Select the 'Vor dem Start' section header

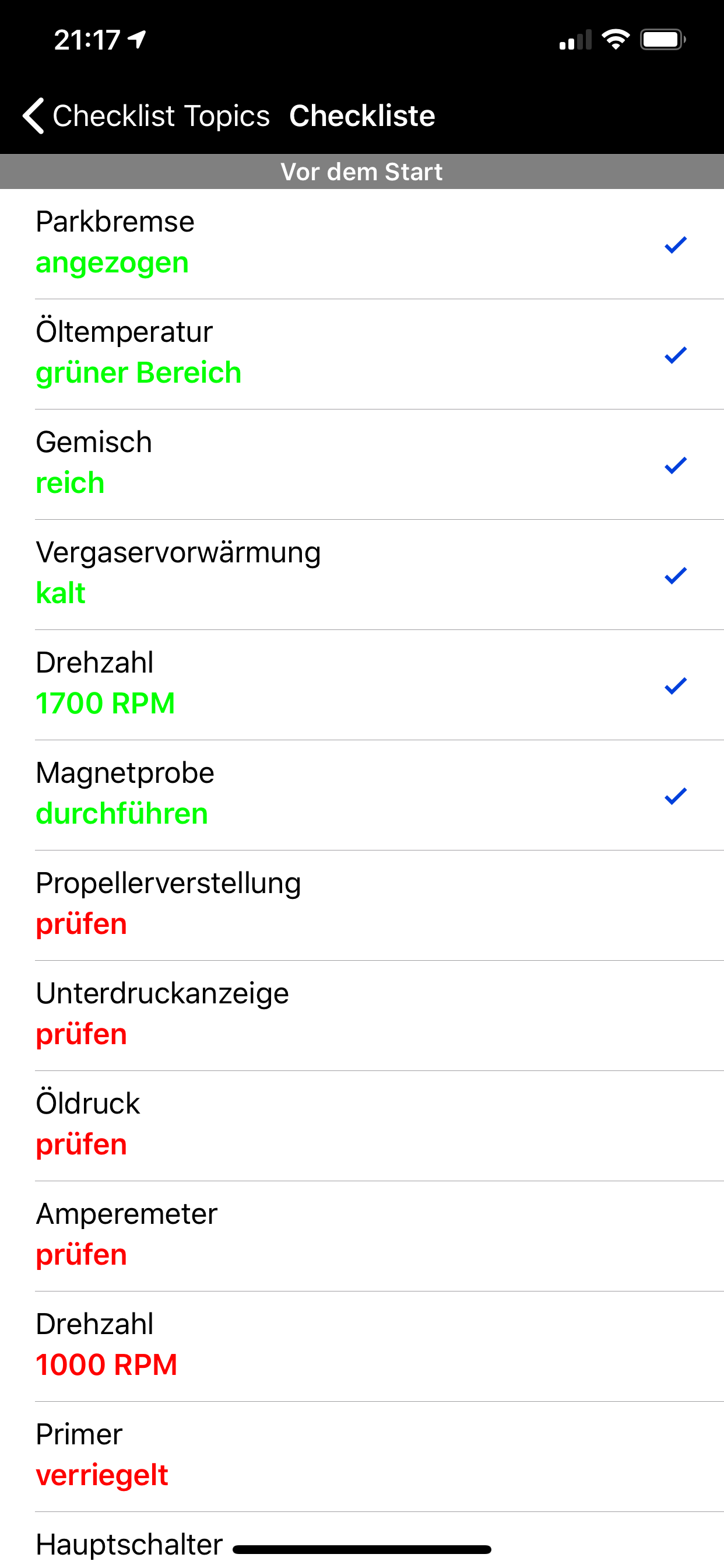(362, 171)
